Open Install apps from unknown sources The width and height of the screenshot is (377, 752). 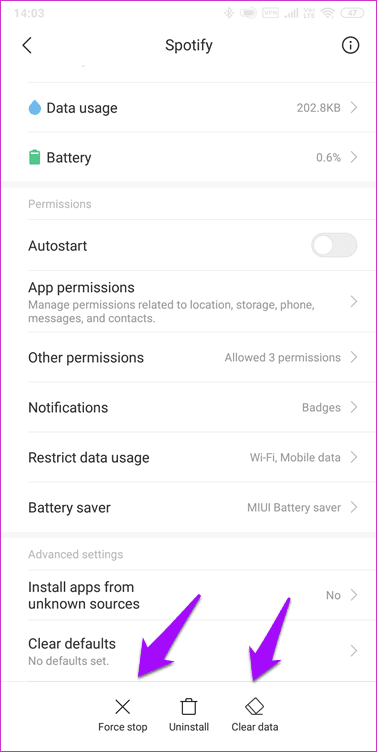pyautogui.click(x=188, y=595)
